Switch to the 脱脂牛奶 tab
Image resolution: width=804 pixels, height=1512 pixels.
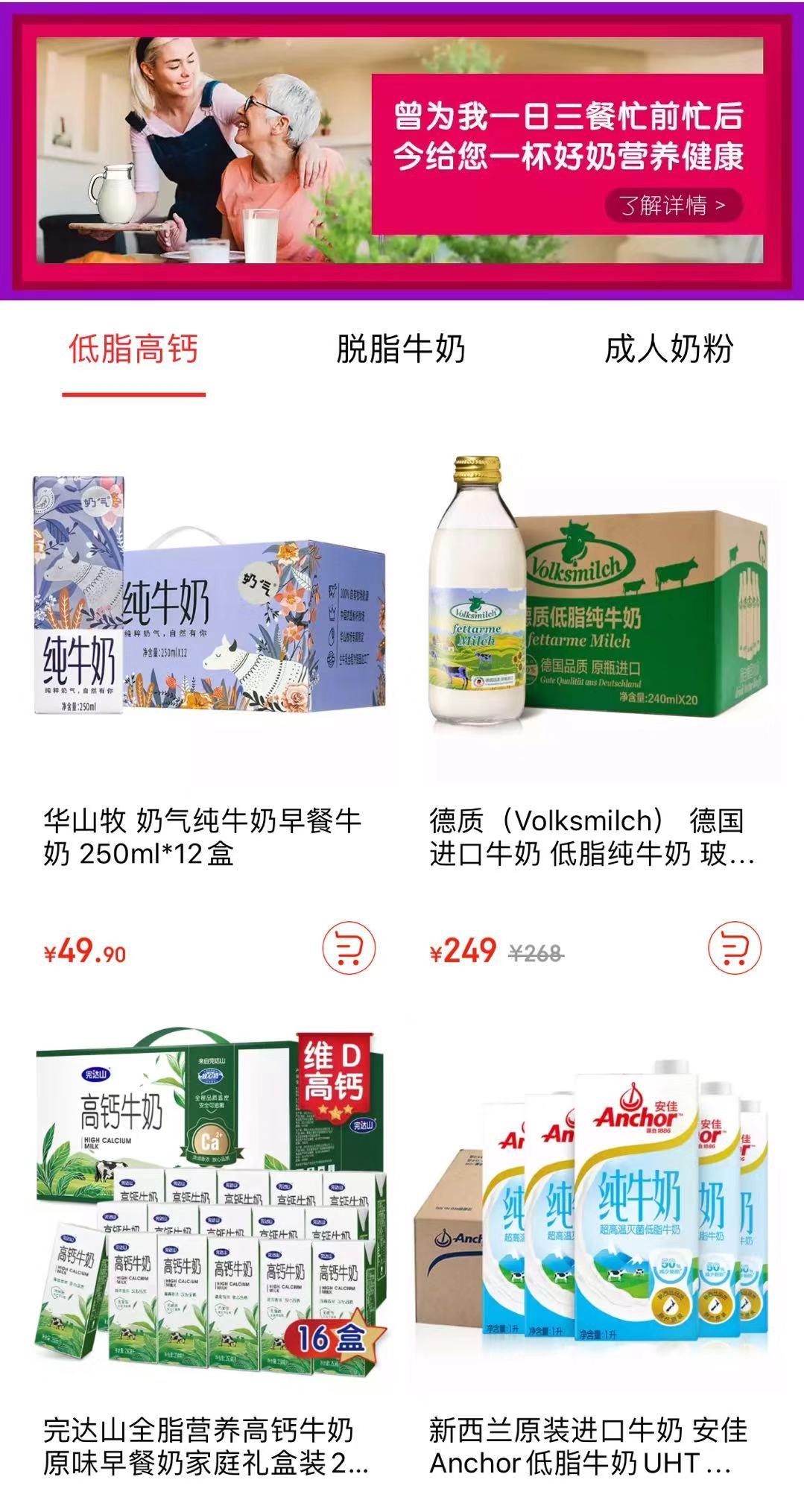point(401,349)
